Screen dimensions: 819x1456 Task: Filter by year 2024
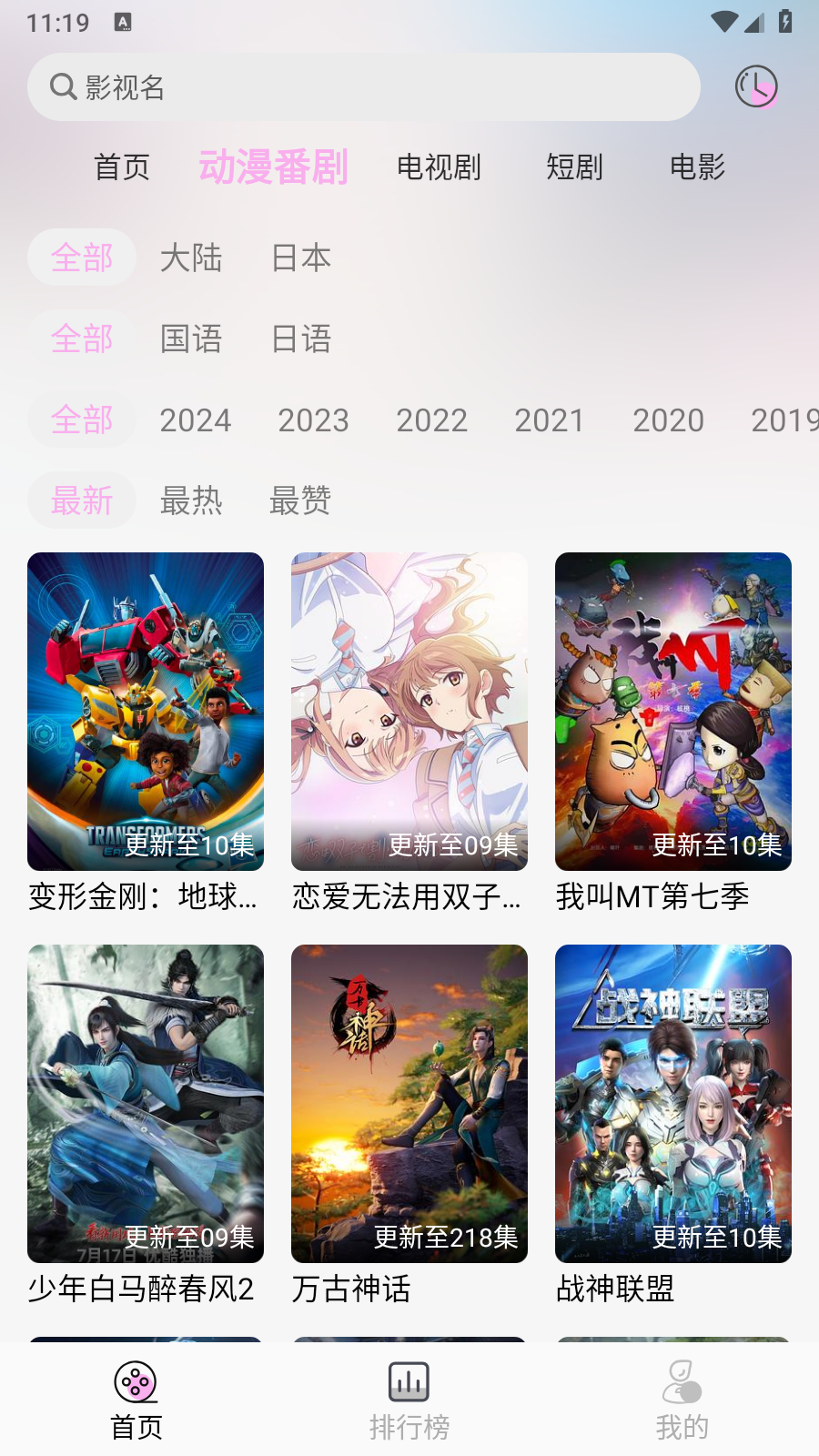196,420
